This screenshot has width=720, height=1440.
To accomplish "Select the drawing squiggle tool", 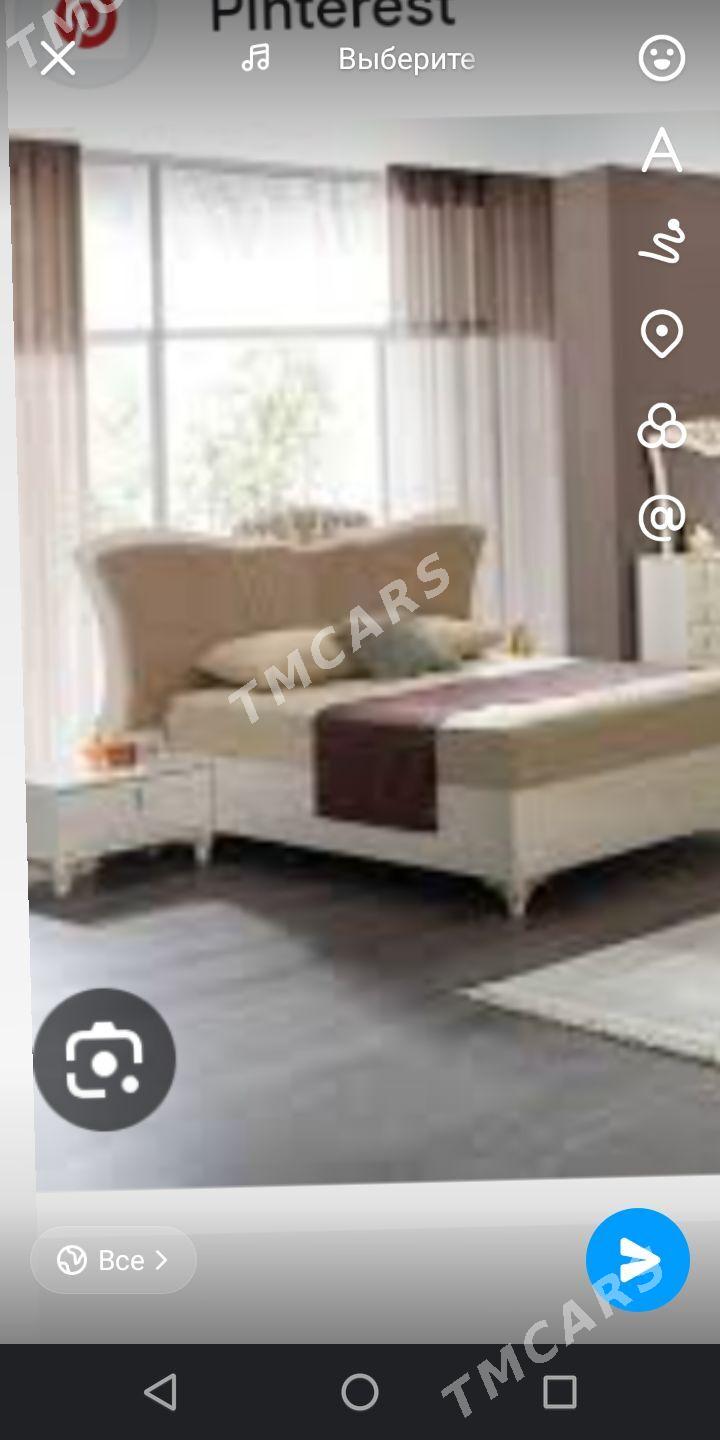I will click(661, 242).
